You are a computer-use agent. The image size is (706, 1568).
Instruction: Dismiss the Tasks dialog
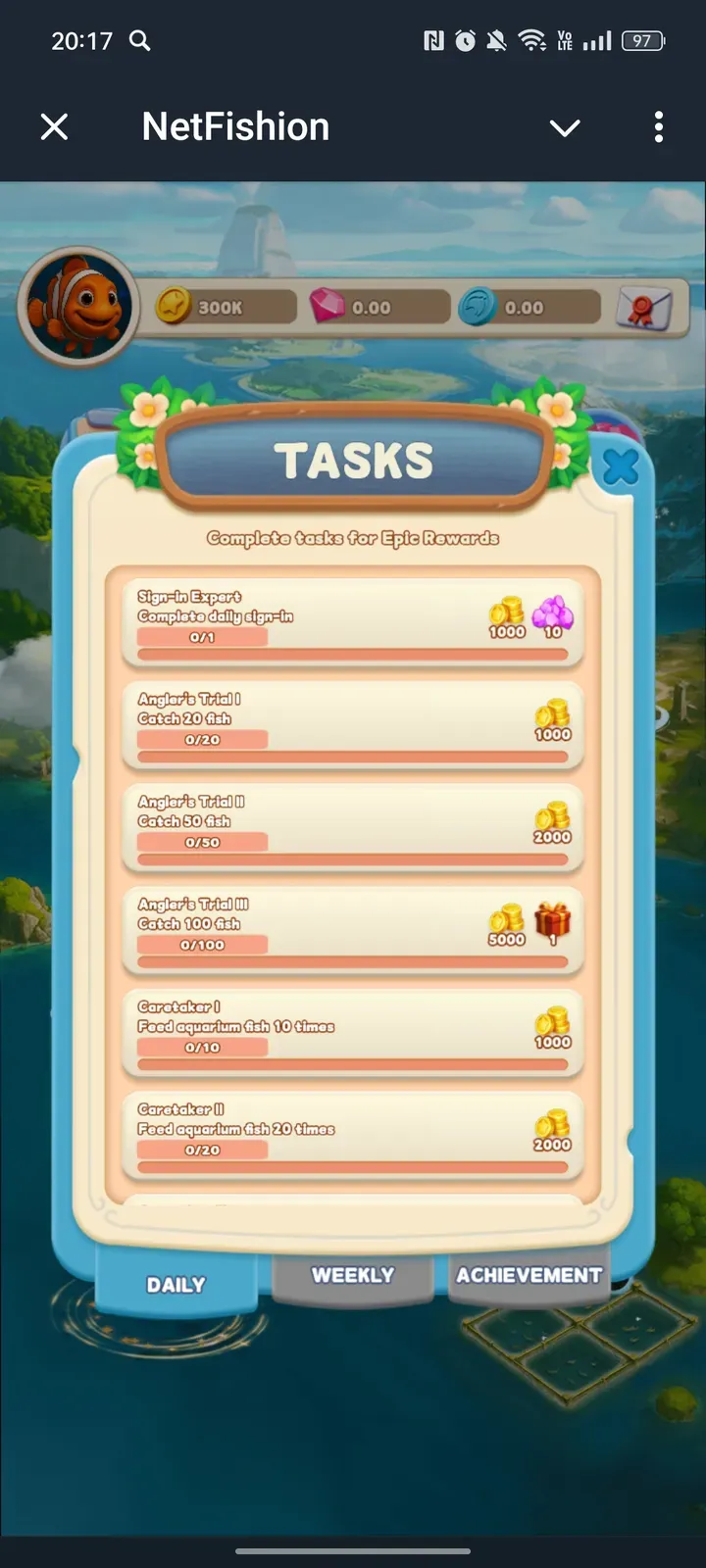(x=620, y=467)
